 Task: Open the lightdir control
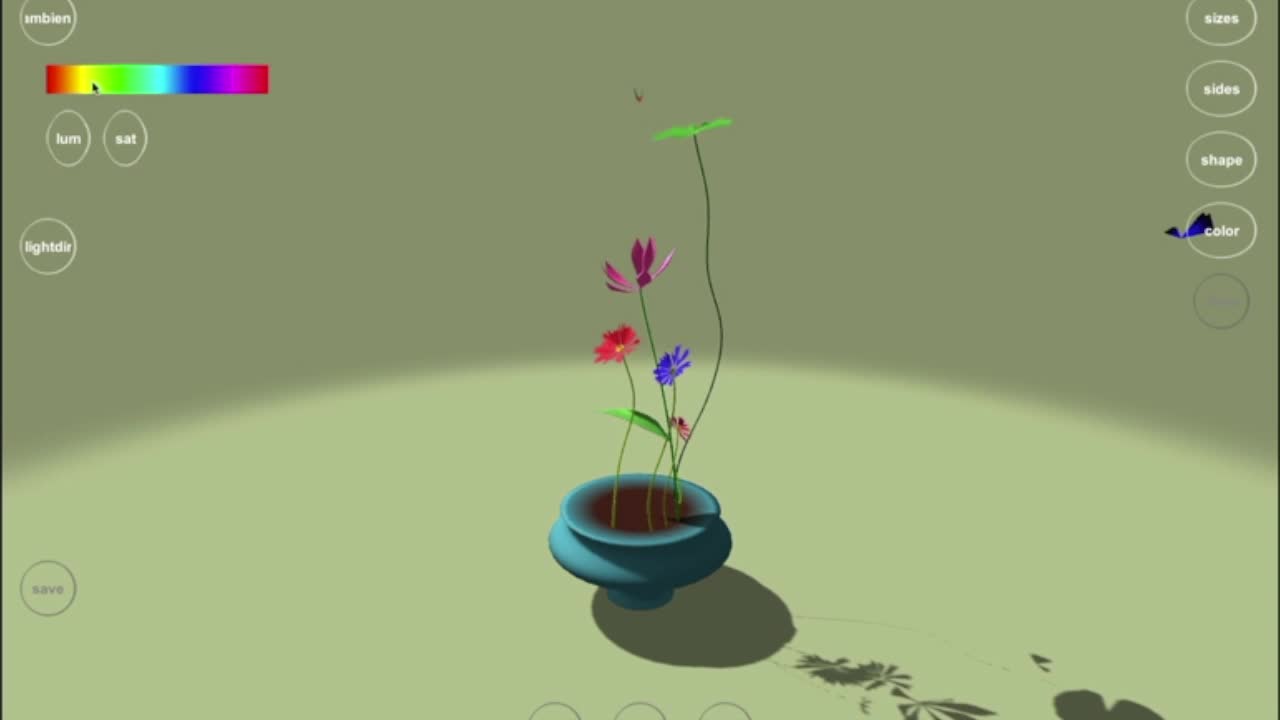pyautogui.click(x=48, y=247)
